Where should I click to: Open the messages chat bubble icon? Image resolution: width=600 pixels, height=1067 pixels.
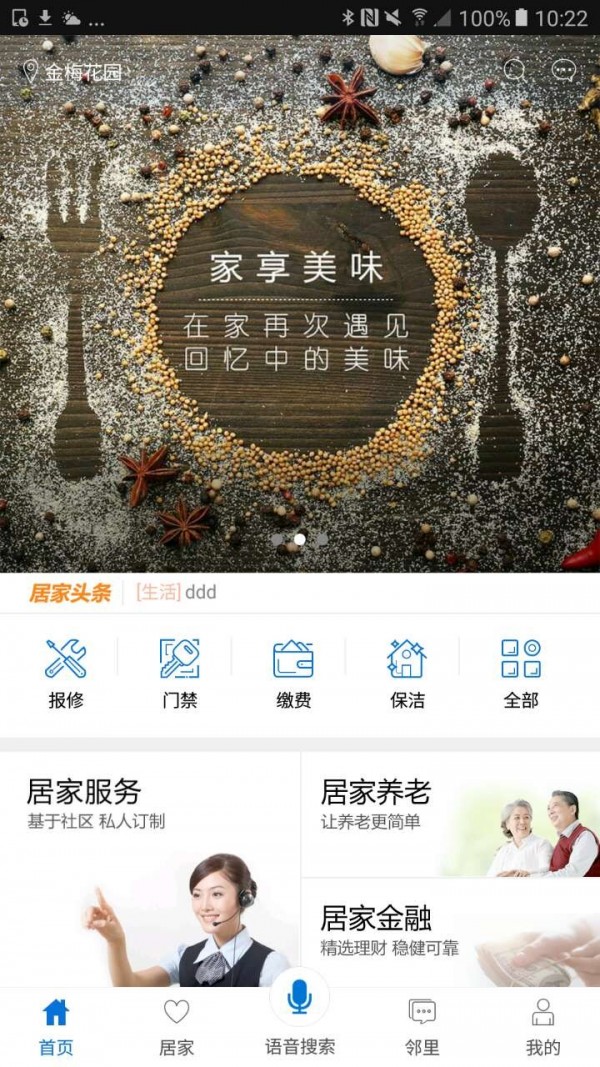pos(564,71)
